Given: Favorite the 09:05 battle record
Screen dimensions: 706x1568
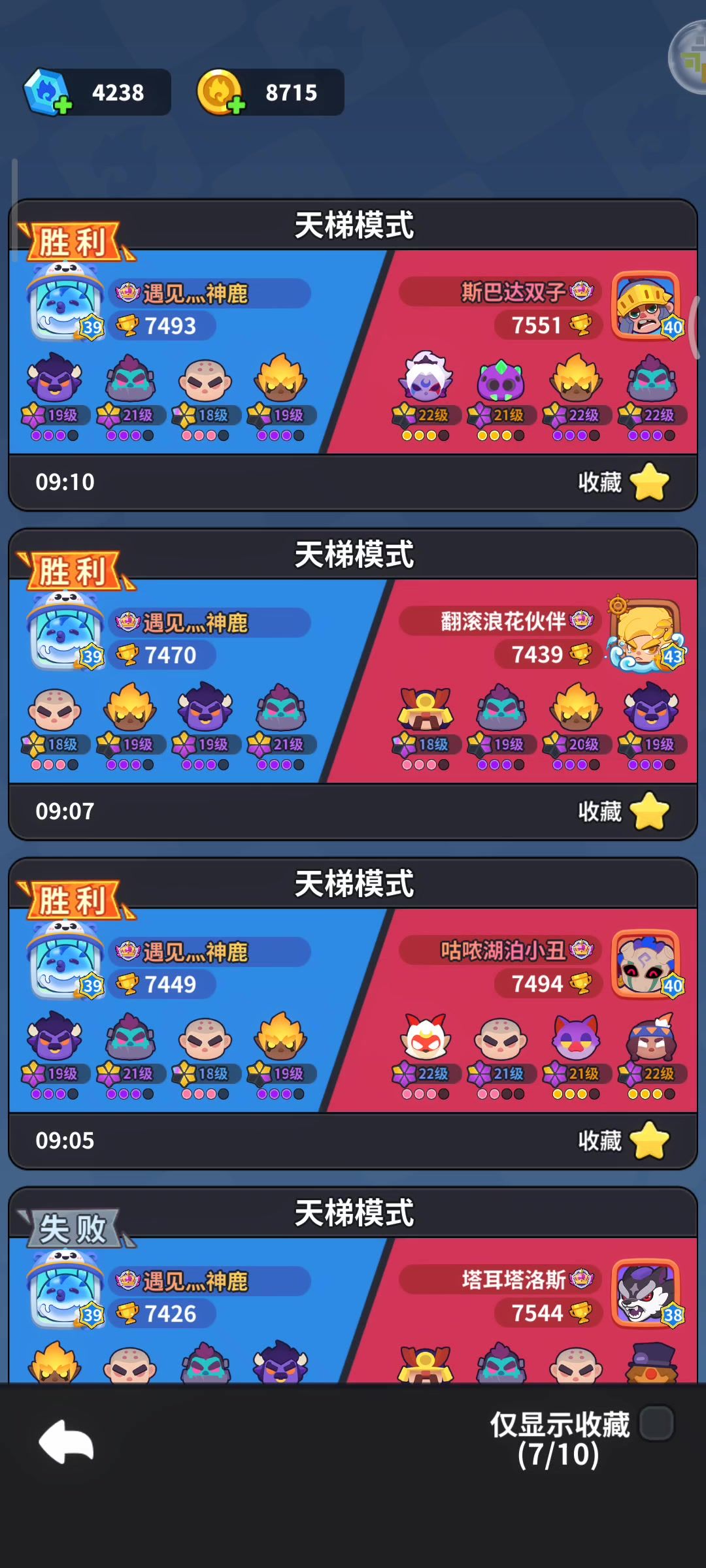Looking at the screenshot, I should (x=649, y=1141).
